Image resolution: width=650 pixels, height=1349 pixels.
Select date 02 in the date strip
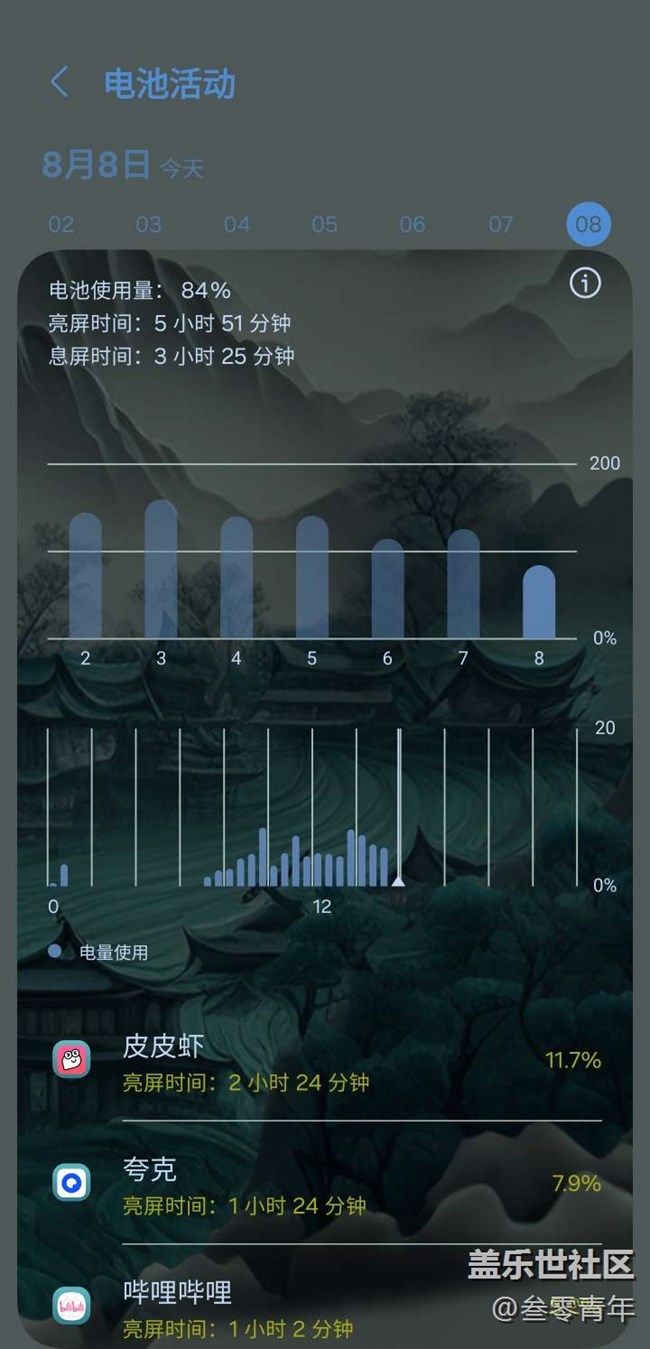(61, 224)
